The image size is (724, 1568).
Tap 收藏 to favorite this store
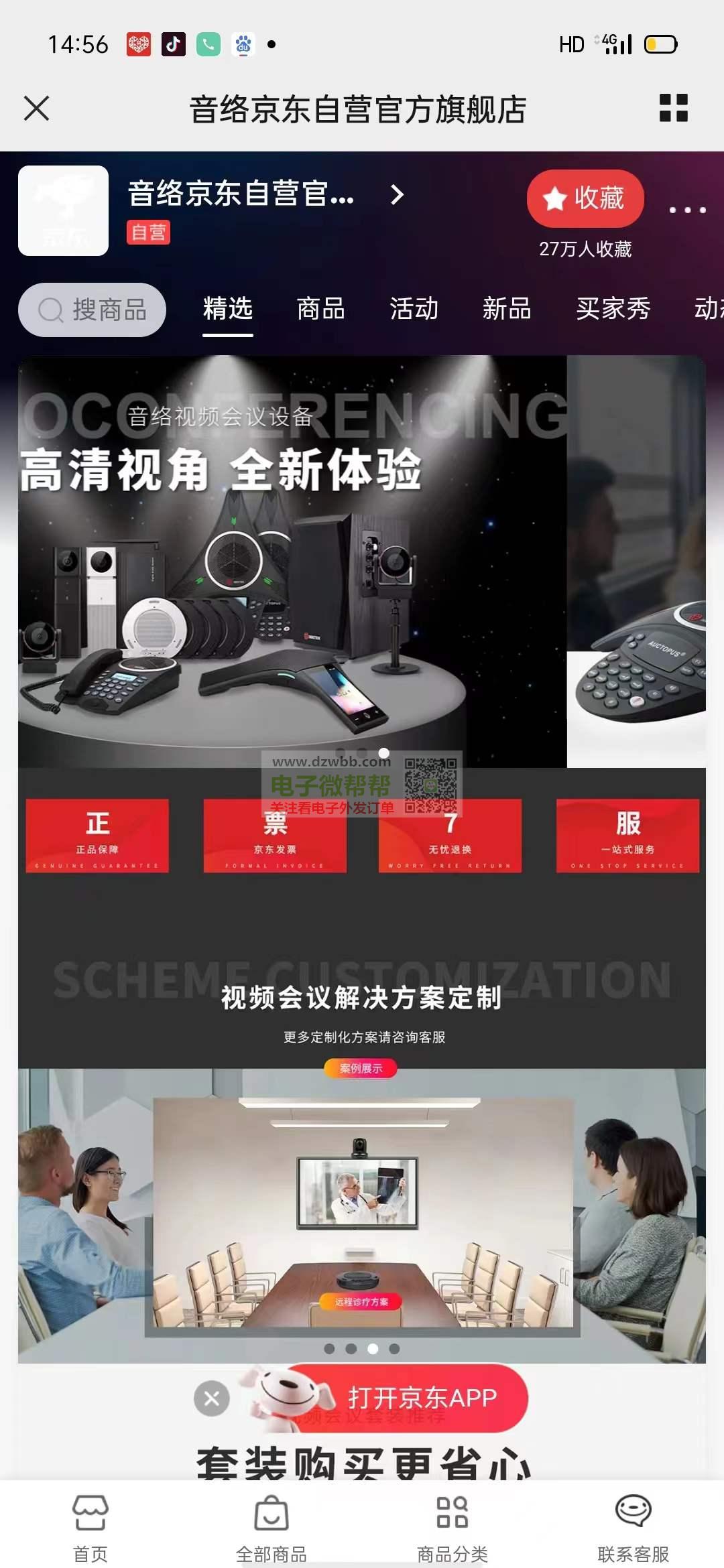pyautogui.click(x=585, y=199)
